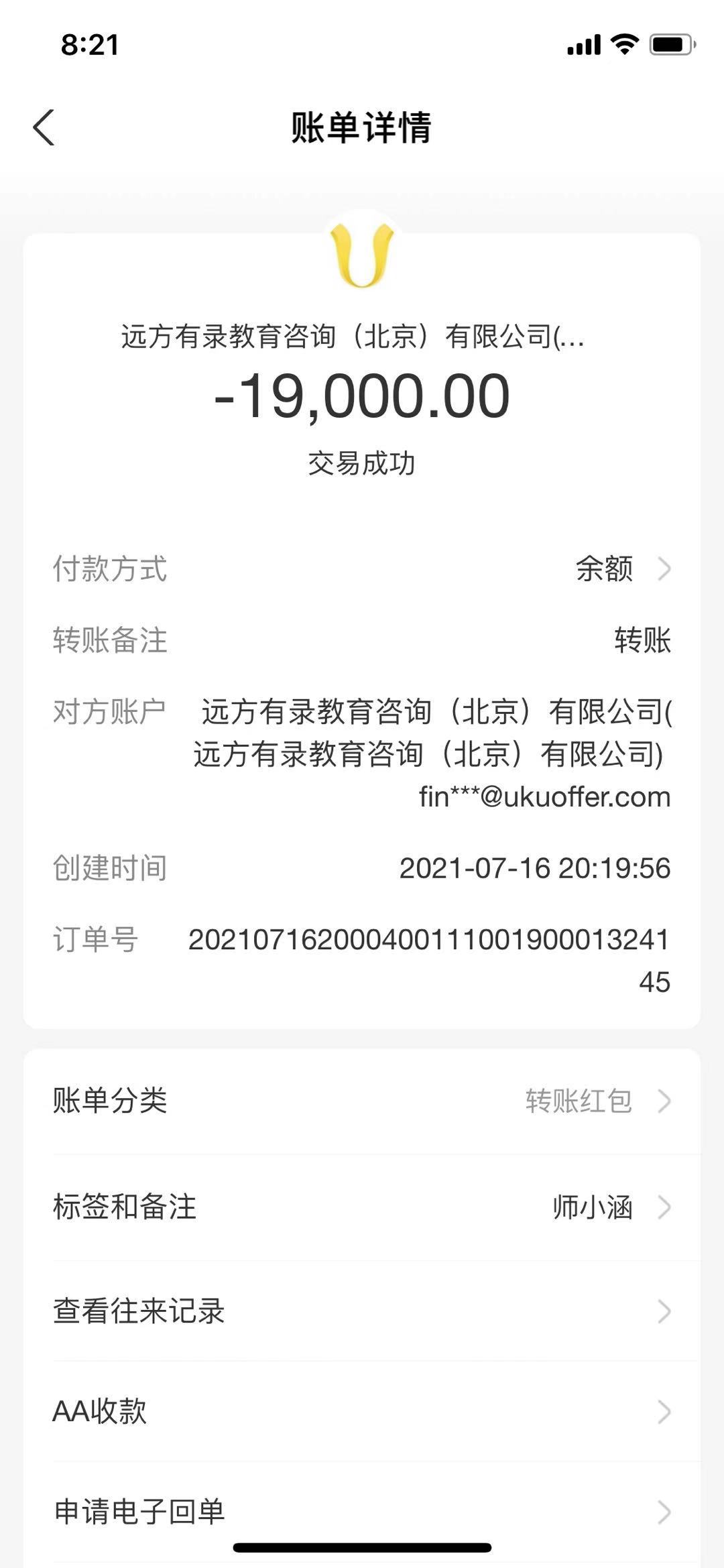Open the AA收款 option
This screenshot has height=1568, width=724.
[362, 1410]
